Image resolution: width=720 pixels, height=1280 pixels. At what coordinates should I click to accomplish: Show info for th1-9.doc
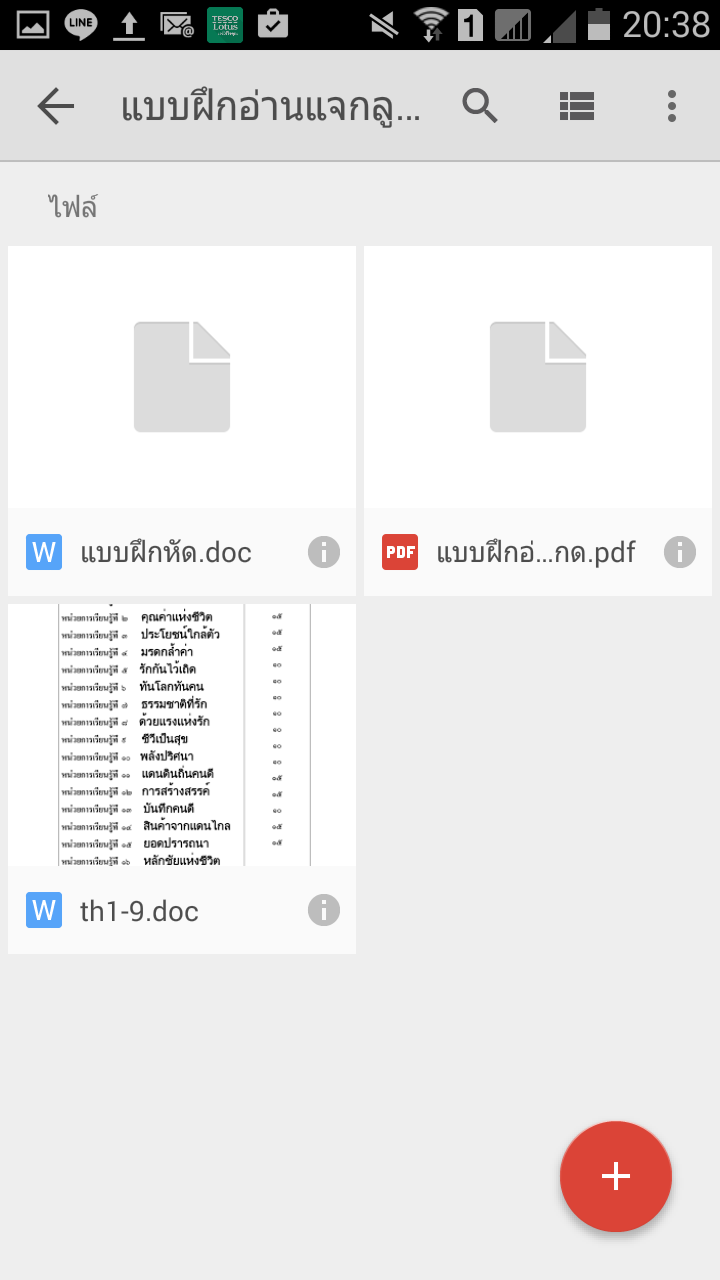[323, 910]
